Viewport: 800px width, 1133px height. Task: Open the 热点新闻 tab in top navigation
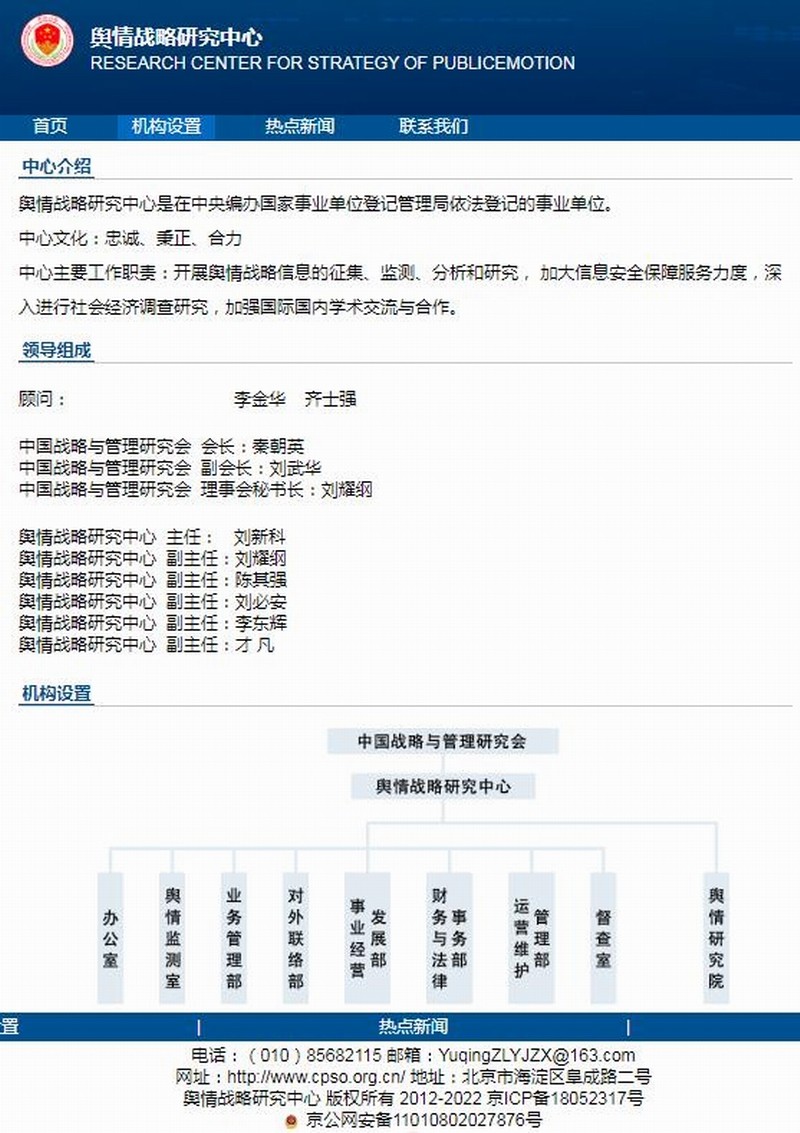coord(299,127)
